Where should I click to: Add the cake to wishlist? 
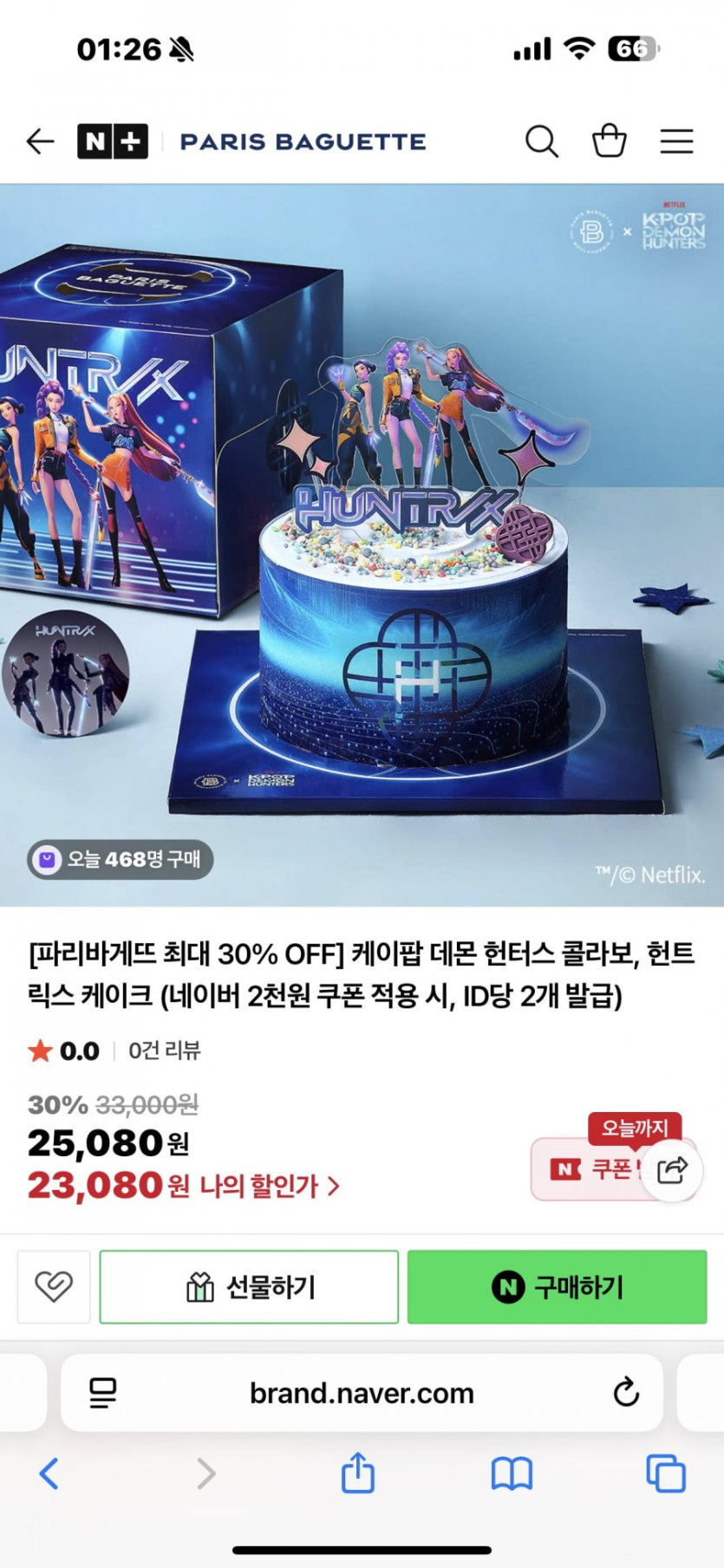tap(54, 1286)
